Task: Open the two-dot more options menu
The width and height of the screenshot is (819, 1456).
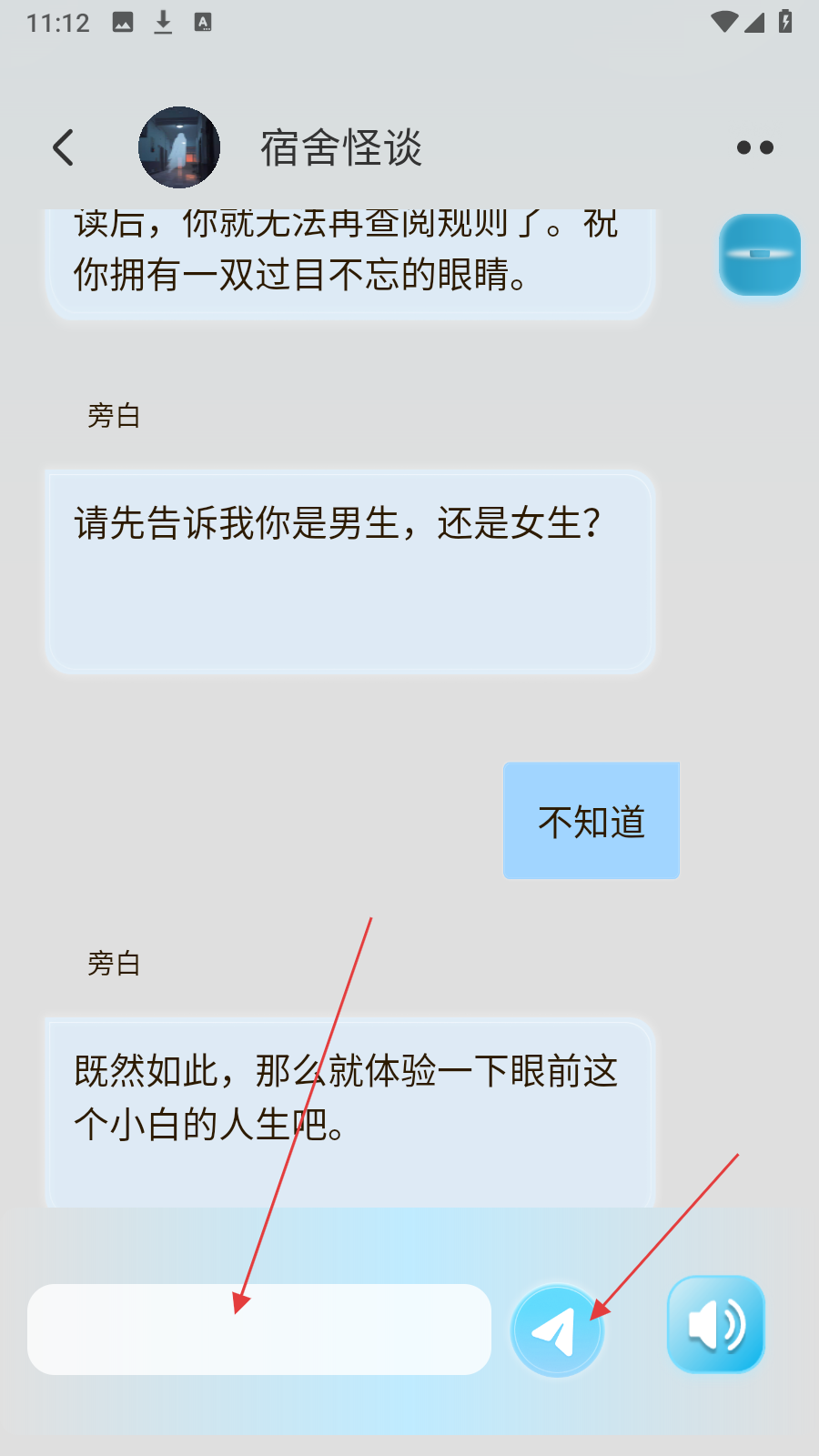Action: (x=754, y=147)
